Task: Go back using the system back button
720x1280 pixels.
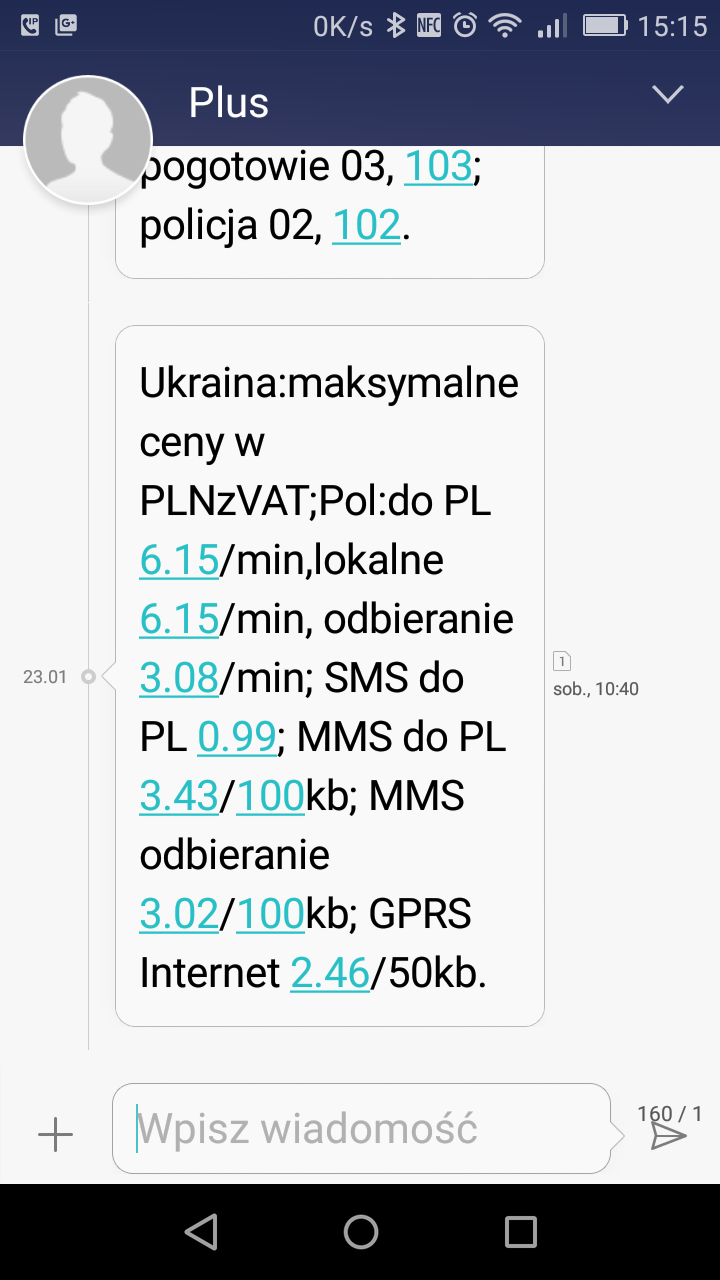Action: click(201, 1232)
